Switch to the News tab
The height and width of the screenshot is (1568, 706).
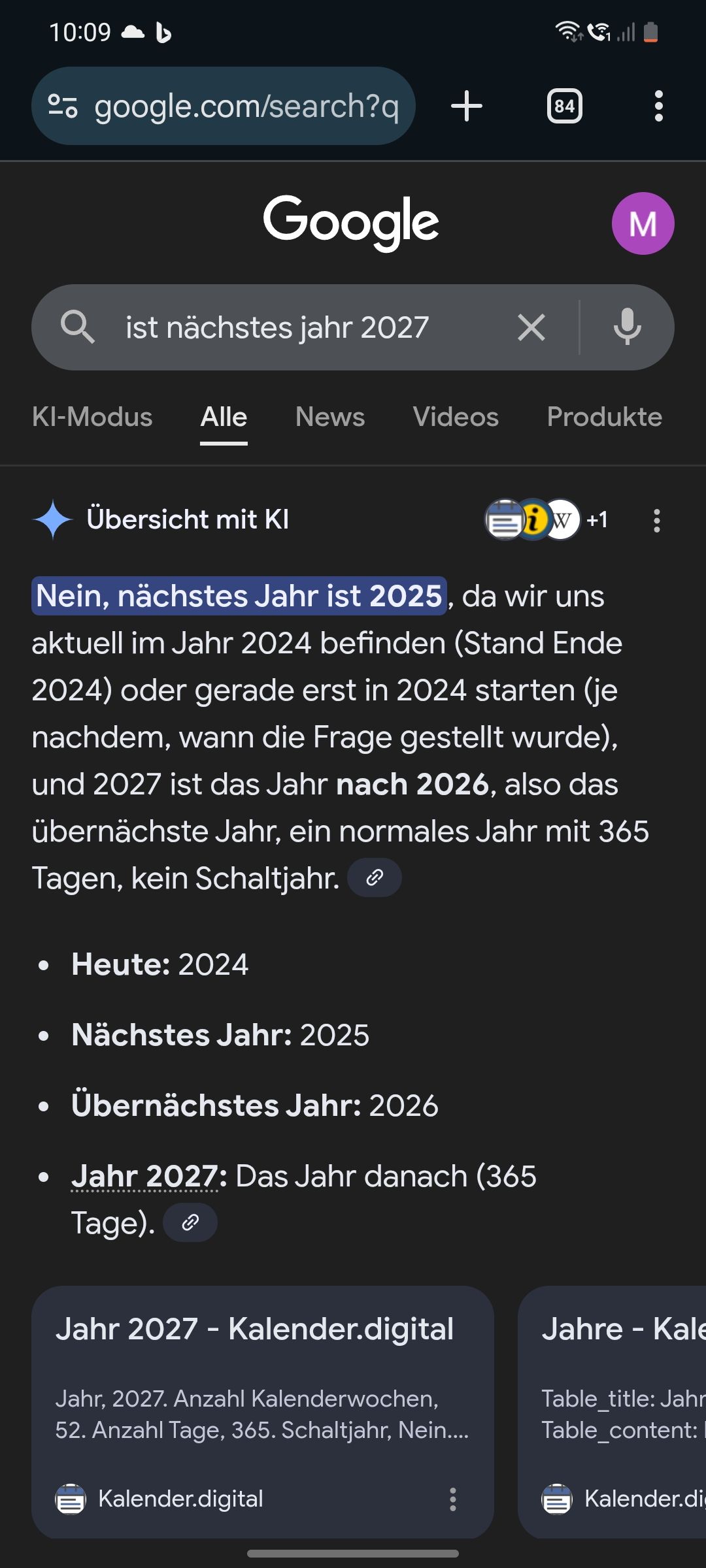point(330,417)
